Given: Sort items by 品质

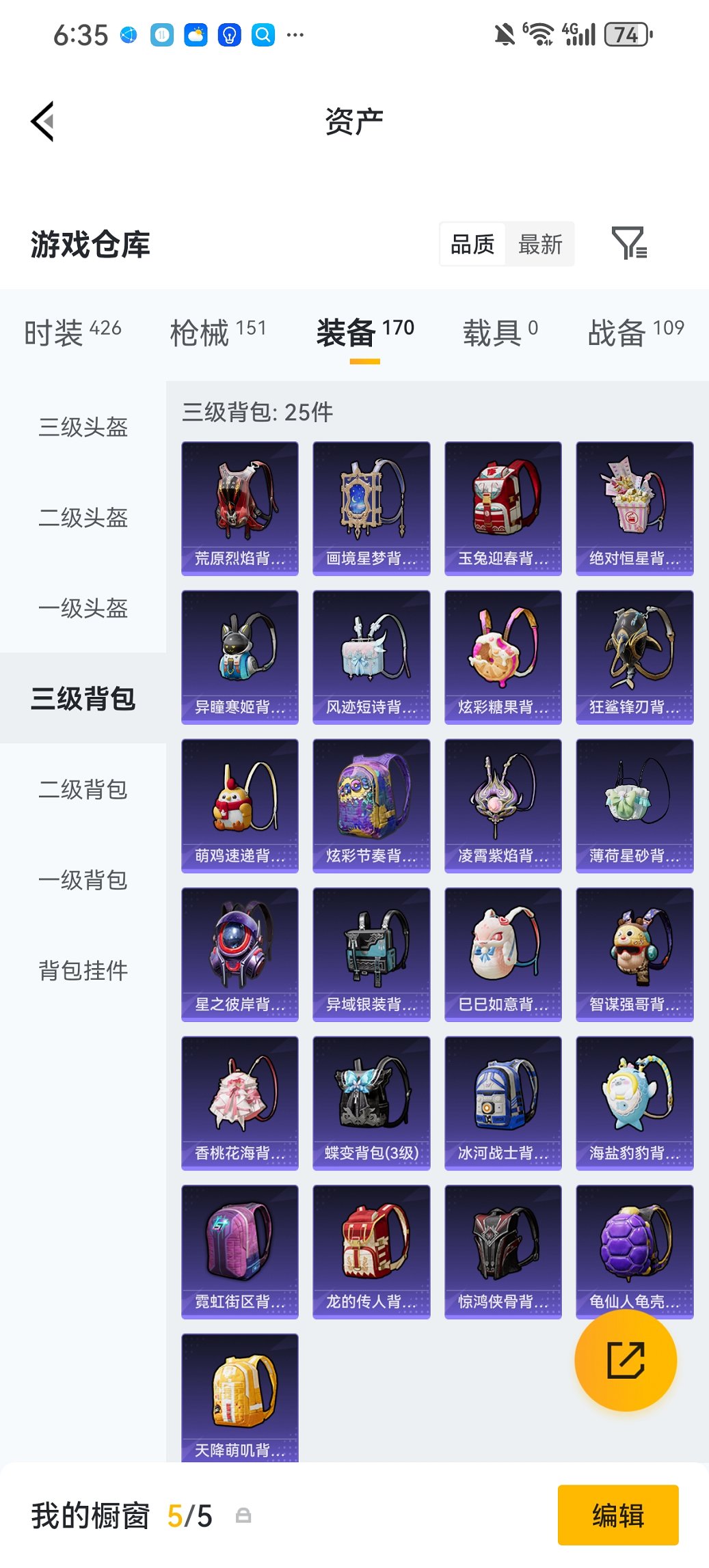Looking at the screenshot, I should point(472,244).
